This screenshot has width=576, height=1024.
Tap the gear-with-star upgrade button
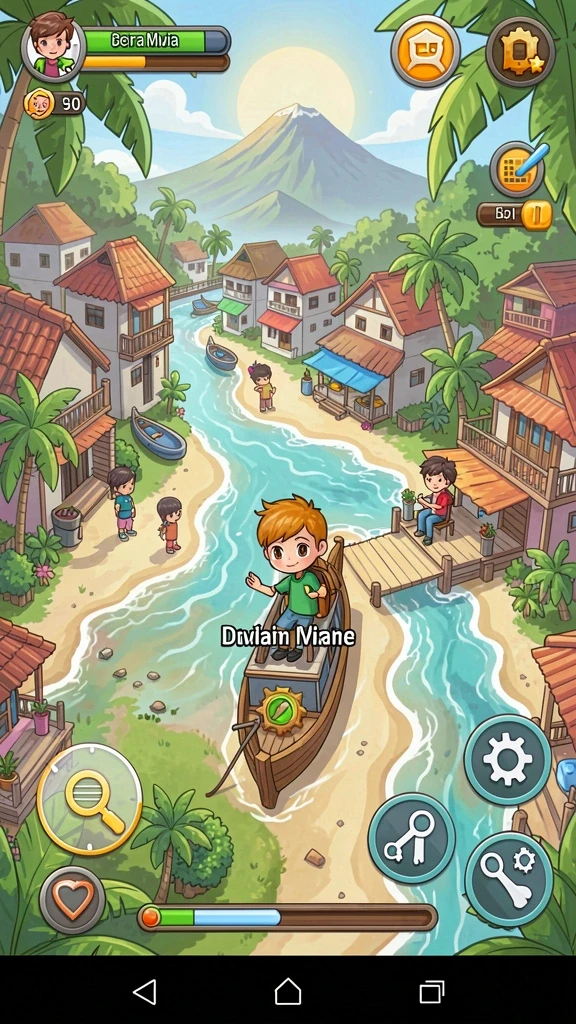pos(520,51)
